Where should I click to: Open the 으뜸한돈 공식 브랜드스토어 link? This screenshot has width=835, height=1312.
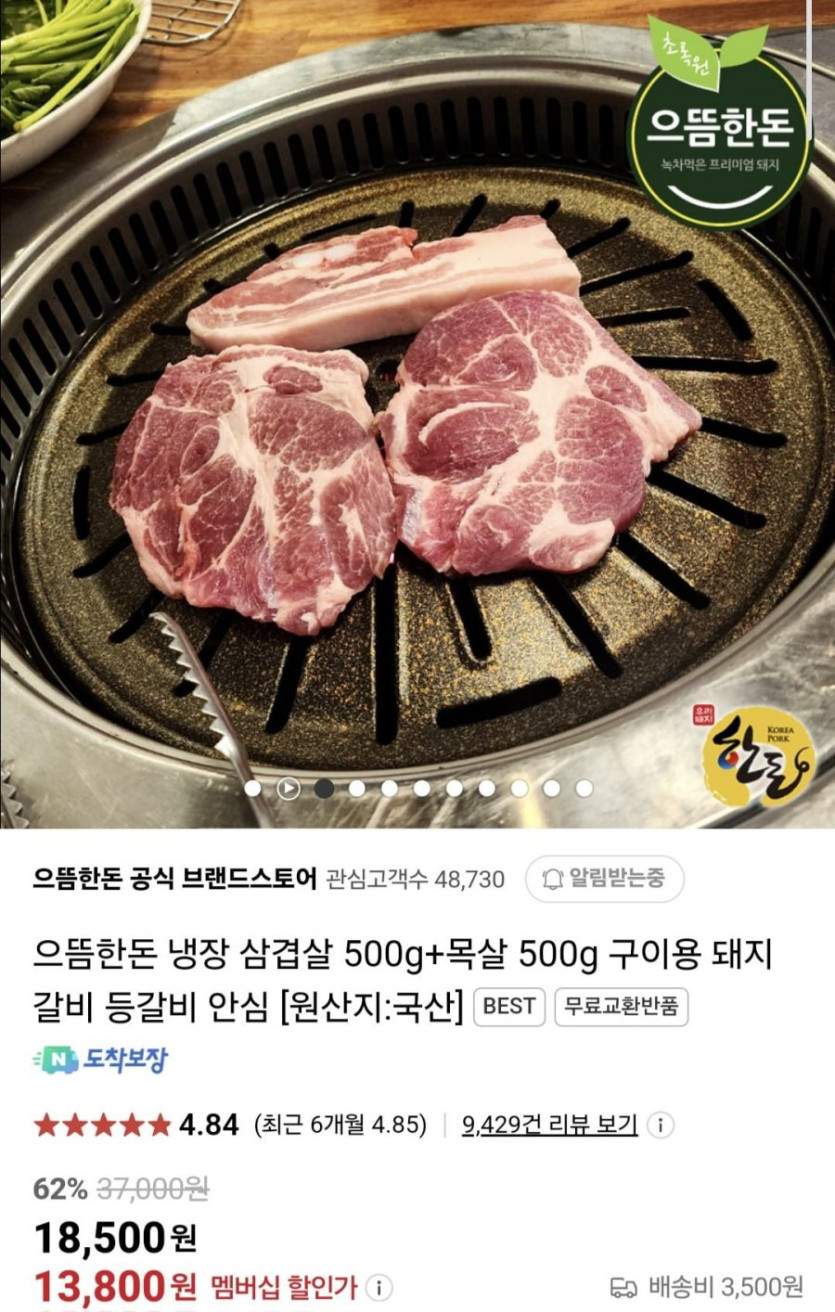[x=175, y=879]
